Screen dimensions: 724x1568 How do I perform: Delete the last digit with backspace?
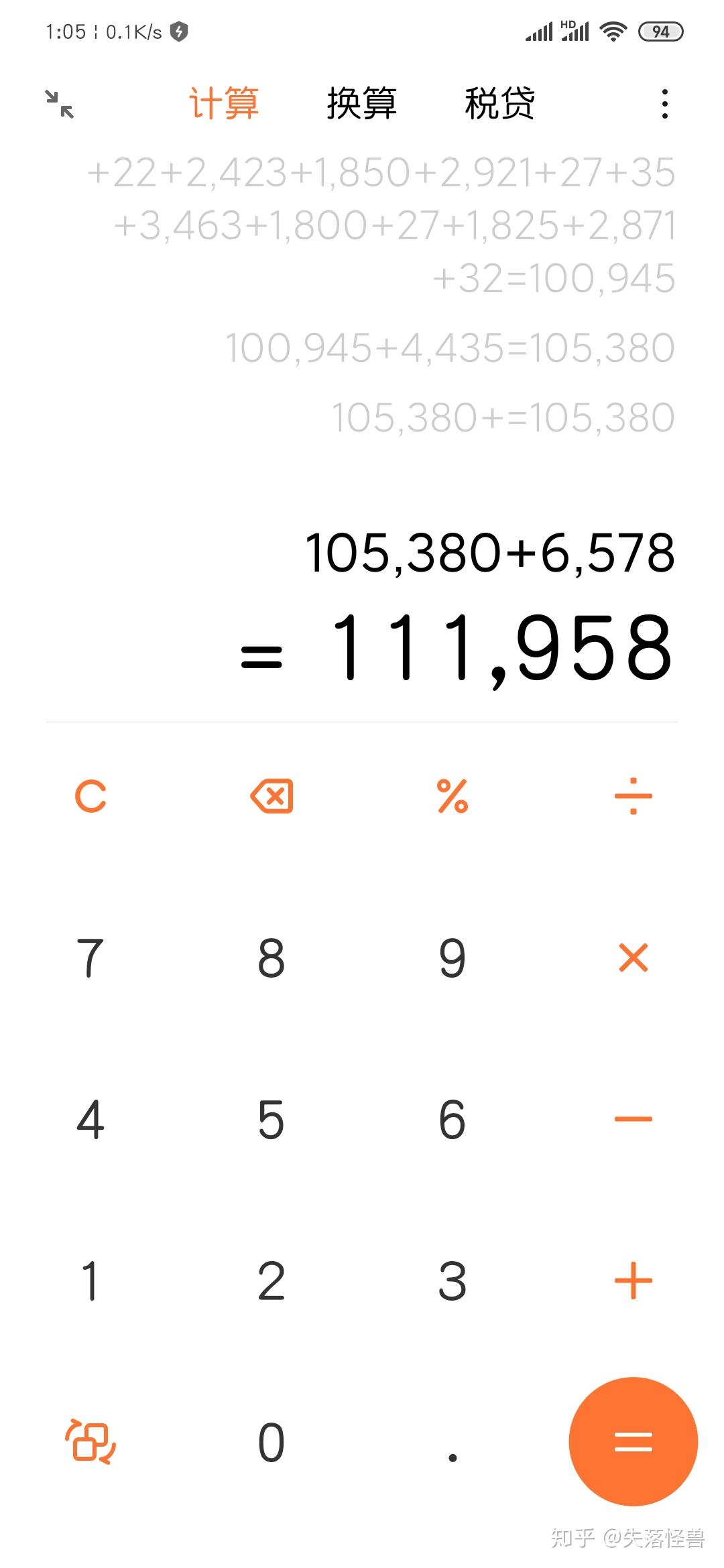pos(271,796)
